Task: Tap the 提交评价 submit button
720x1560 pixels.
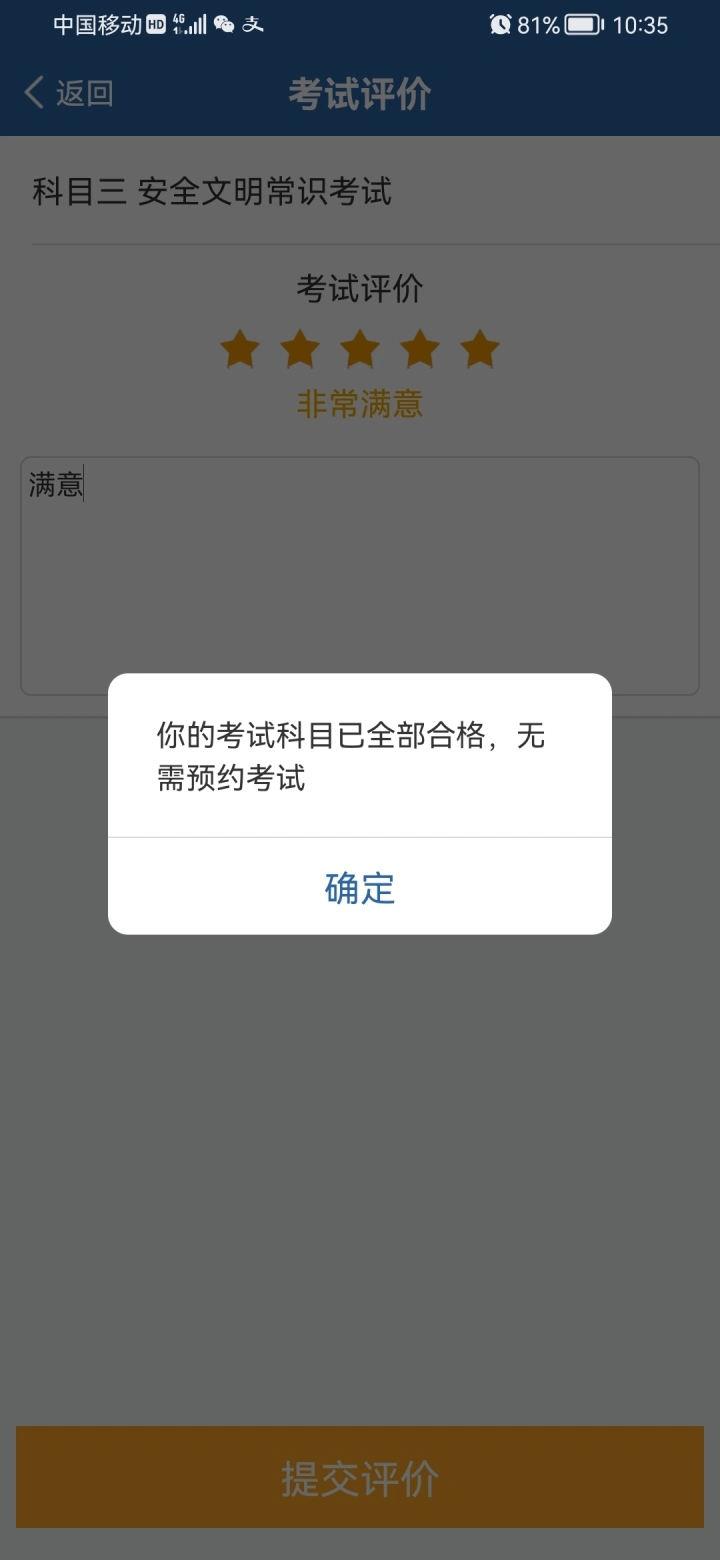Action: click(360, 1477)
